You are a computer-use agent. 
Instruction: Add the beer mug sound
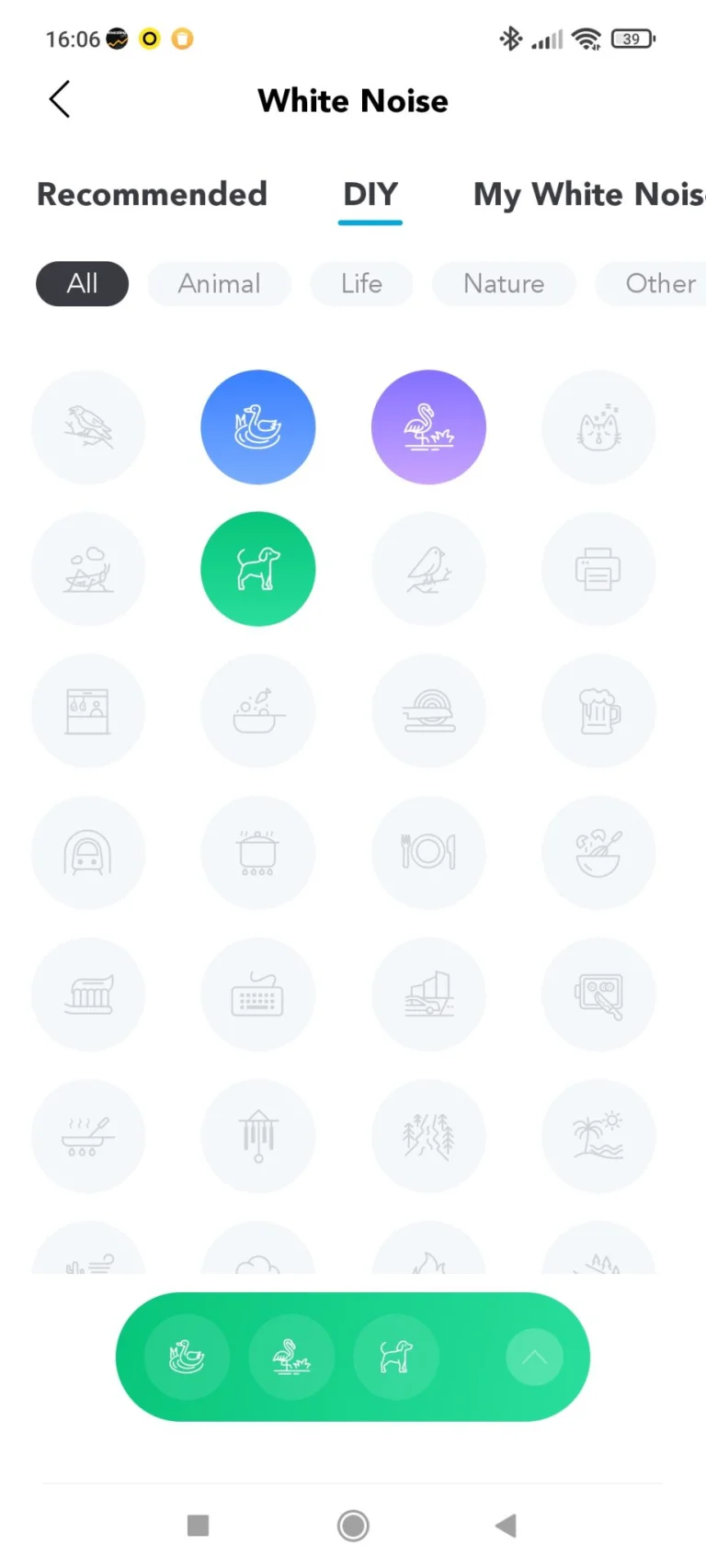598,710
